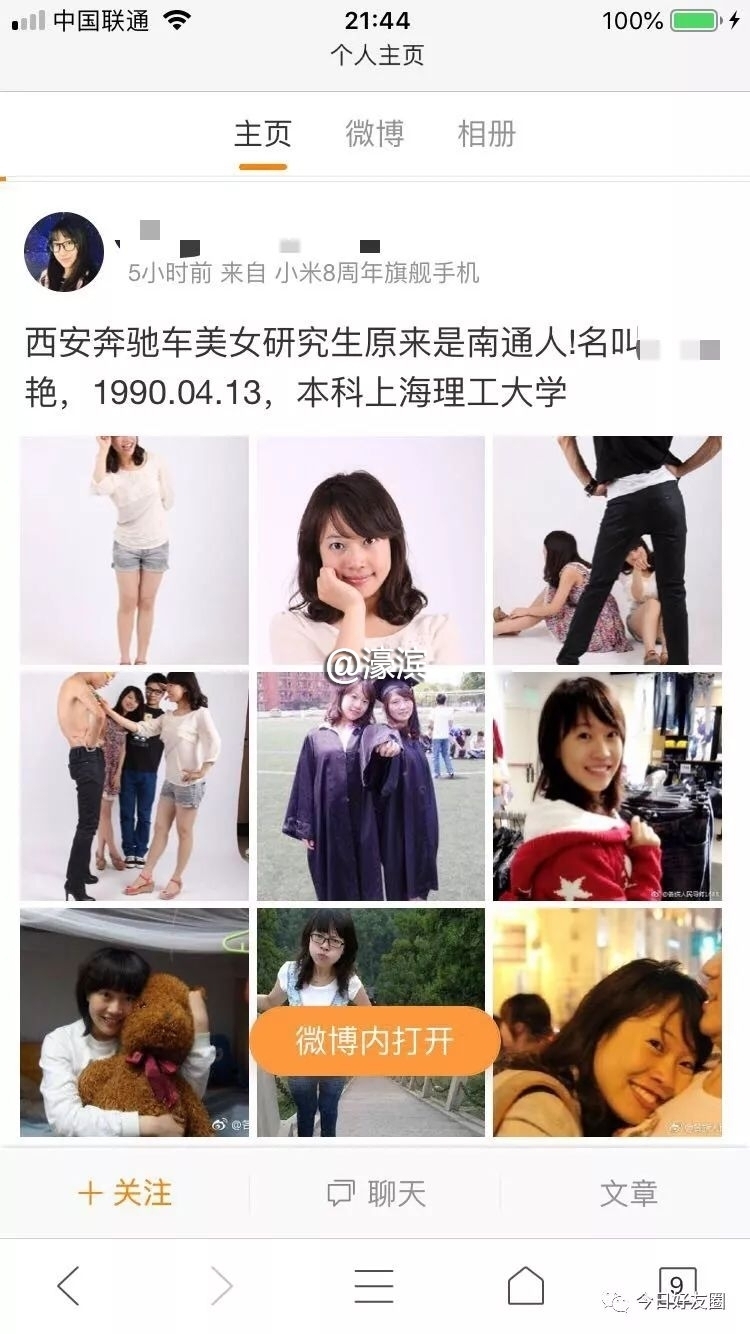
Task: Switch to the 主页 tab
Action: pos(262,134)
